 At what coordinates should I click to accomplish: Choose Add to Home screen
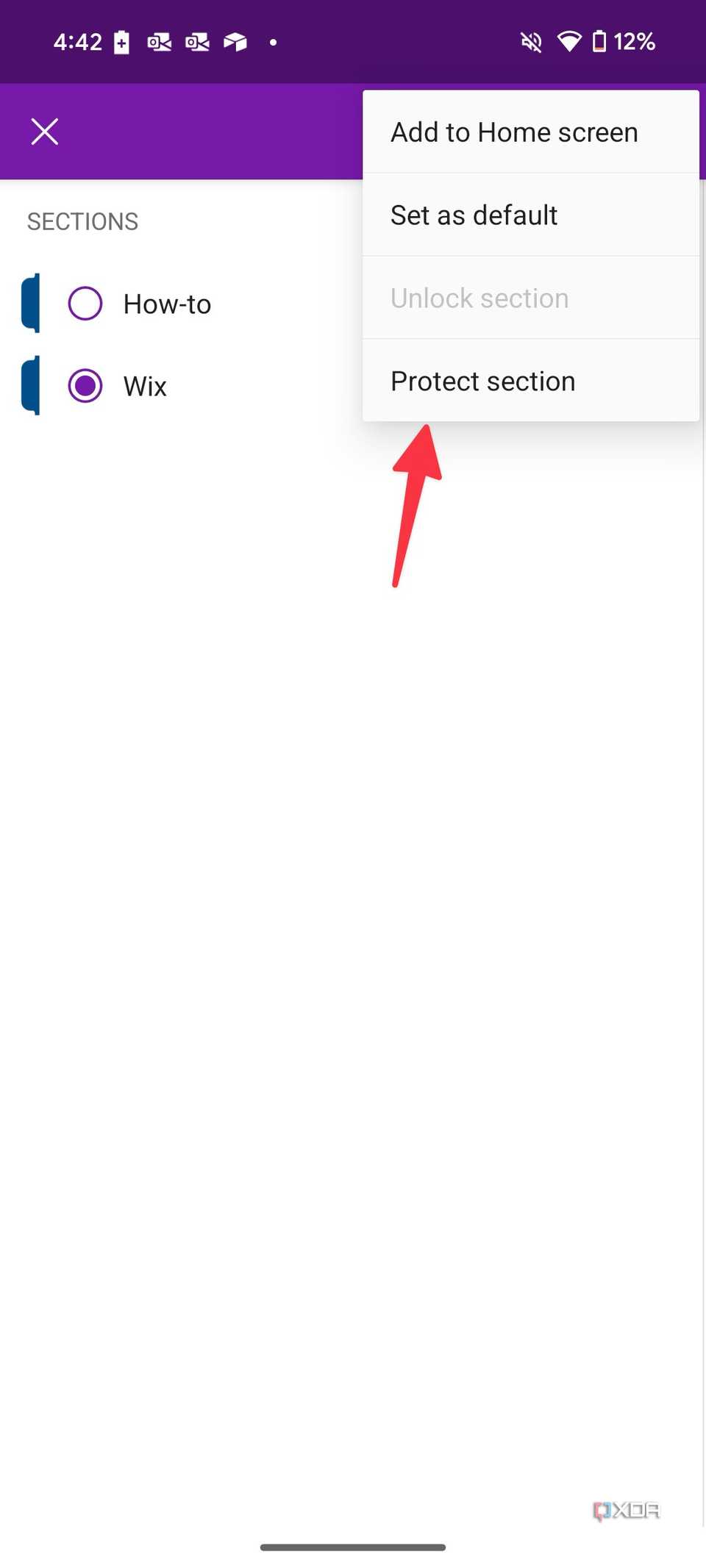pyautogui.click(x=514, y=132)
